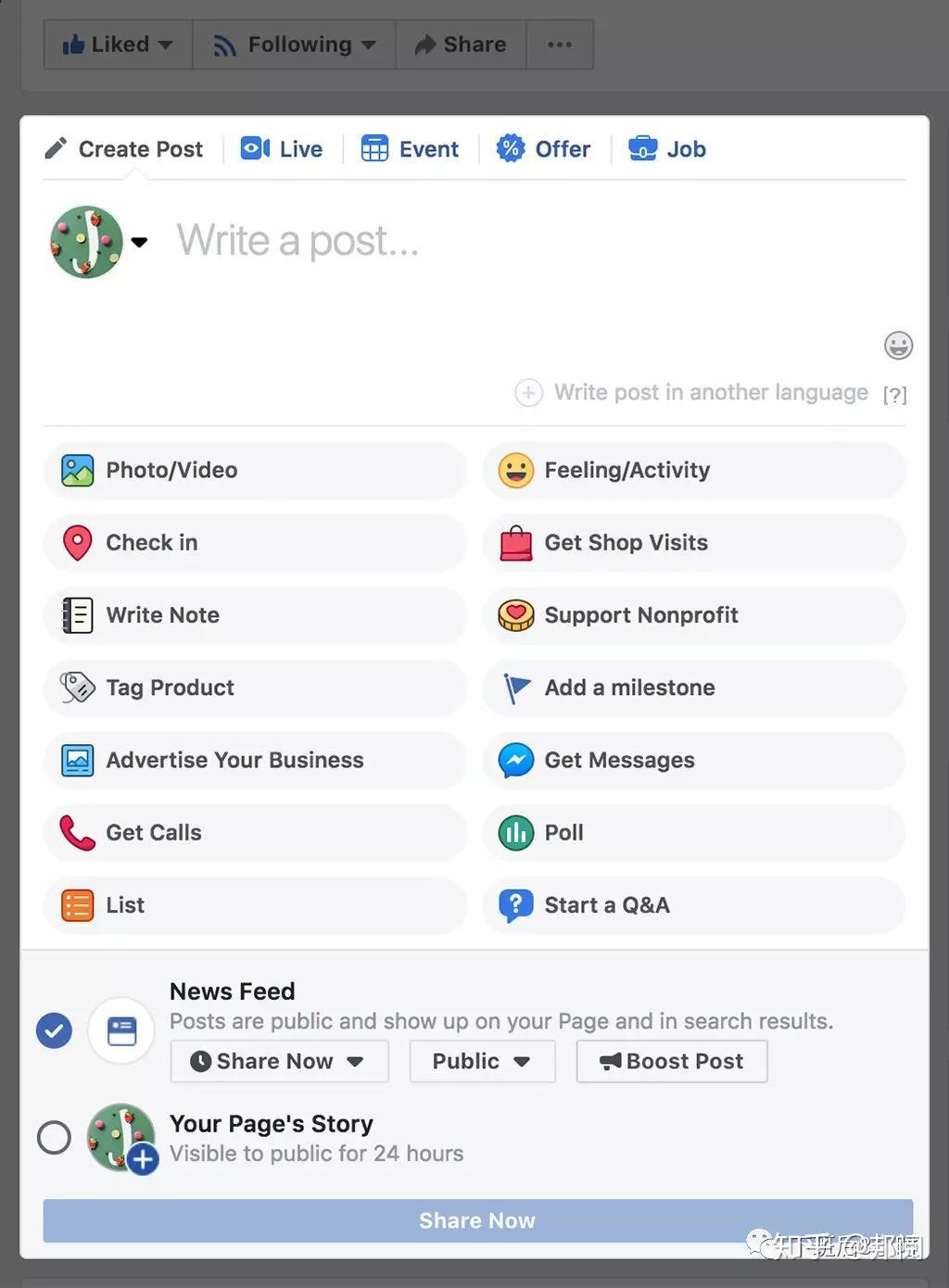Screen dimensions: 949x1288
Task: Switch to the Job tab
Action: 667,149
